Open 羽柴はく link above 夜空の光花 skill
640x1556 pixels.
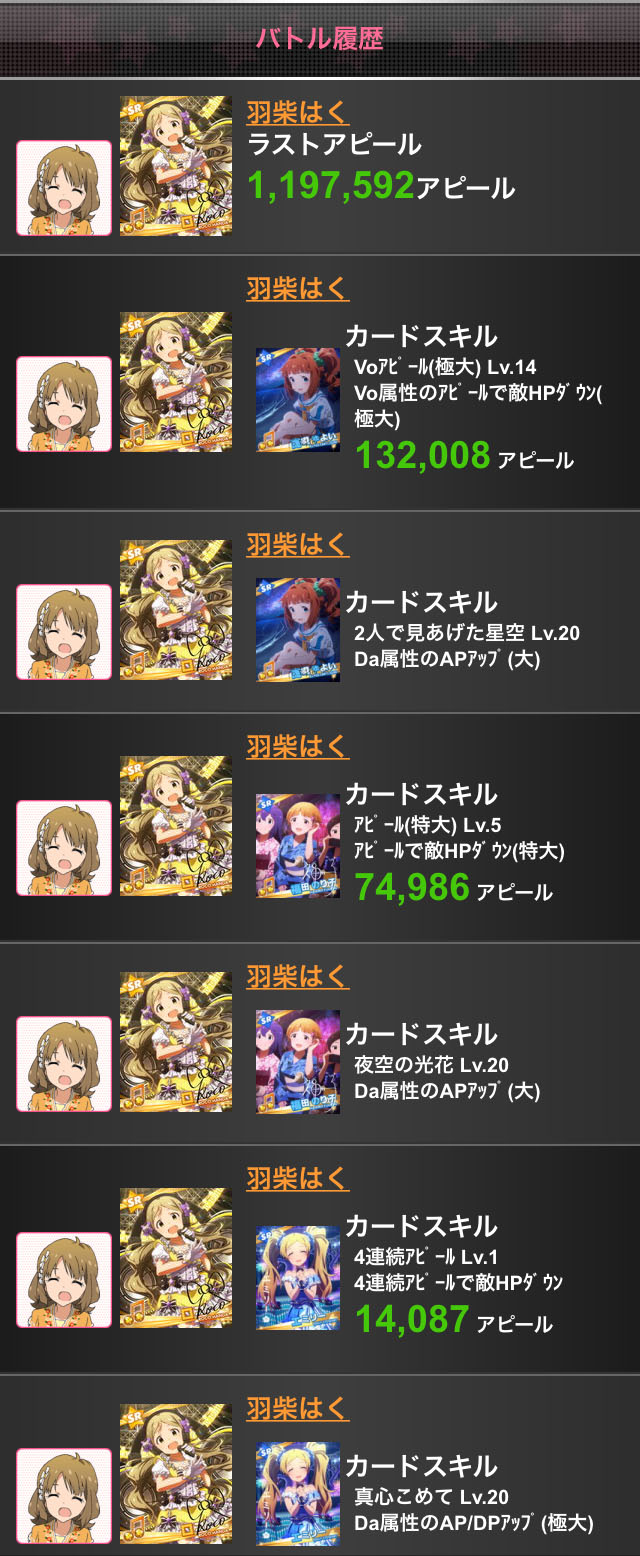click(x=297, y=976)
